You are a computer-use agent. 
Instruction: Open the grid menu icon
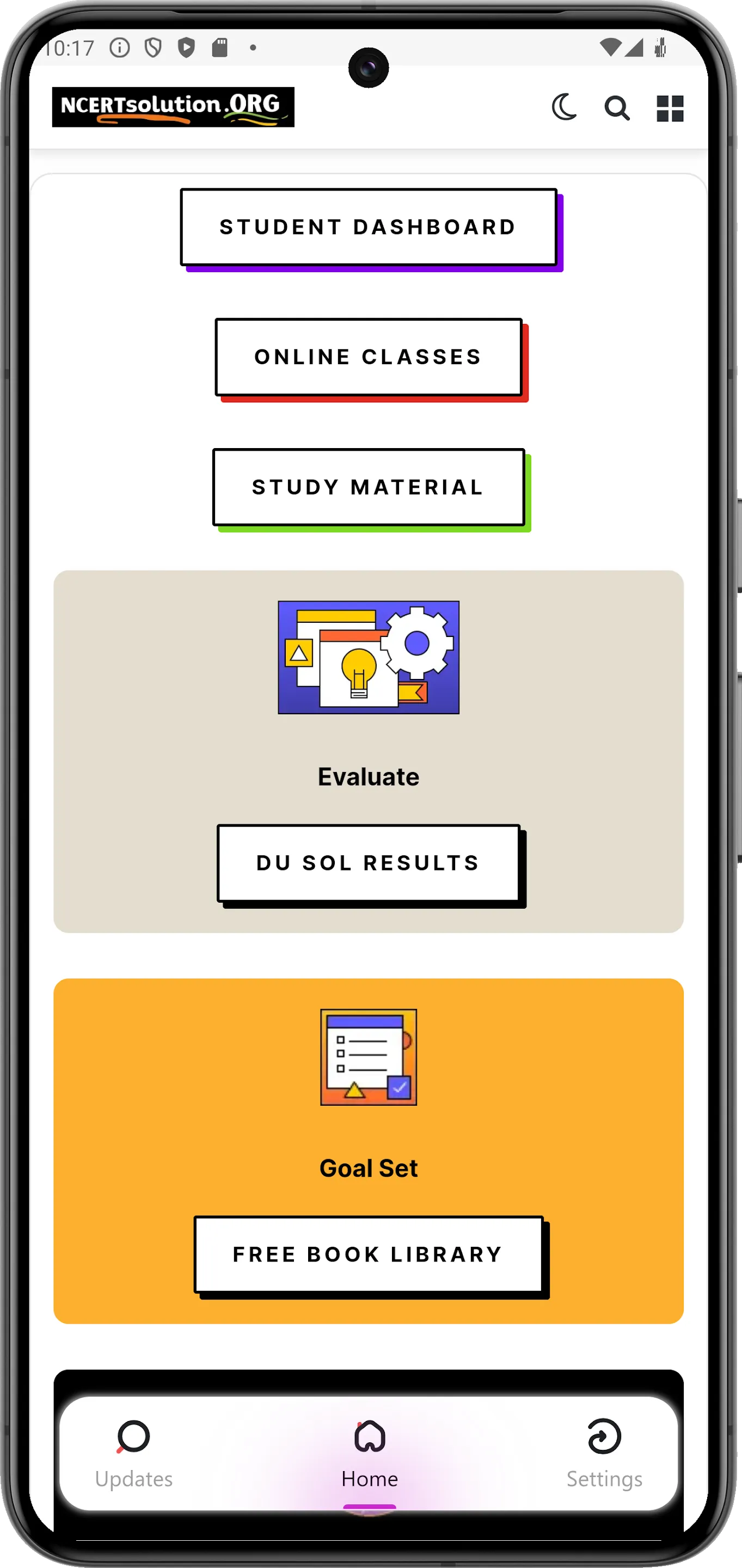670,108
